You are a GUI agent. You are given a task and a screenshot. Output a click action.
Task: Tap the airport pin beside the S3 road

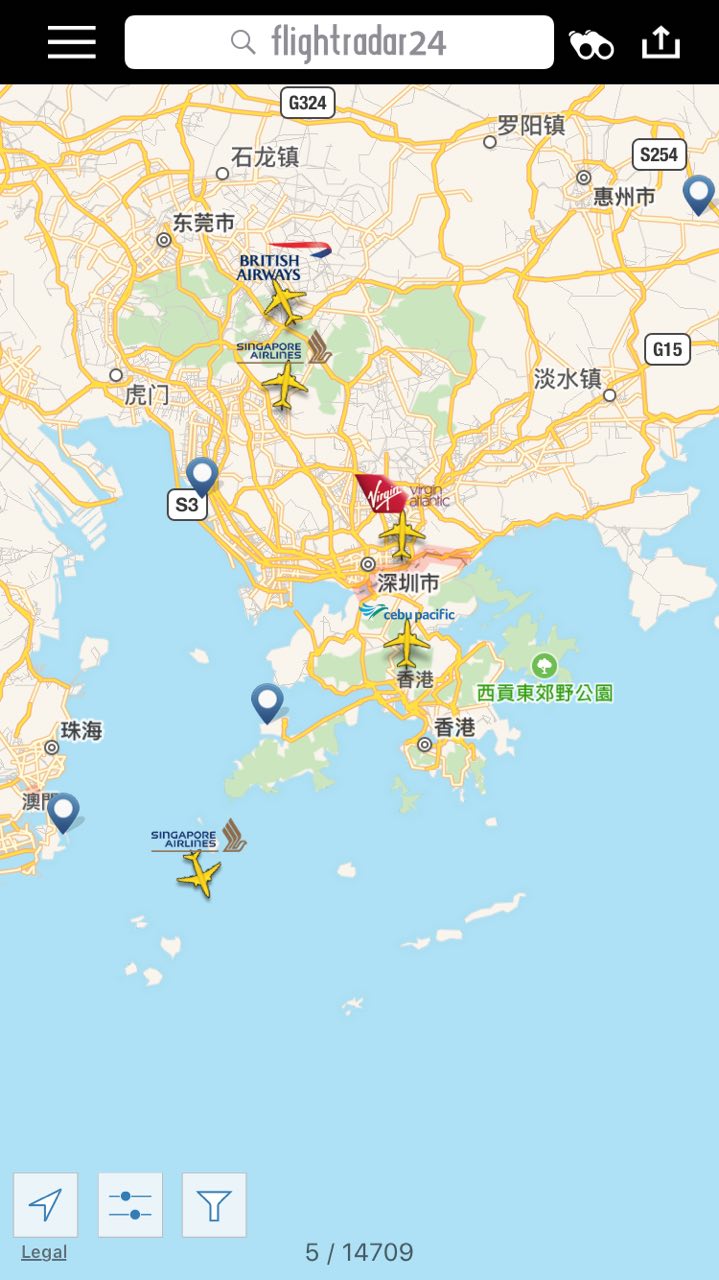(202, 476)
